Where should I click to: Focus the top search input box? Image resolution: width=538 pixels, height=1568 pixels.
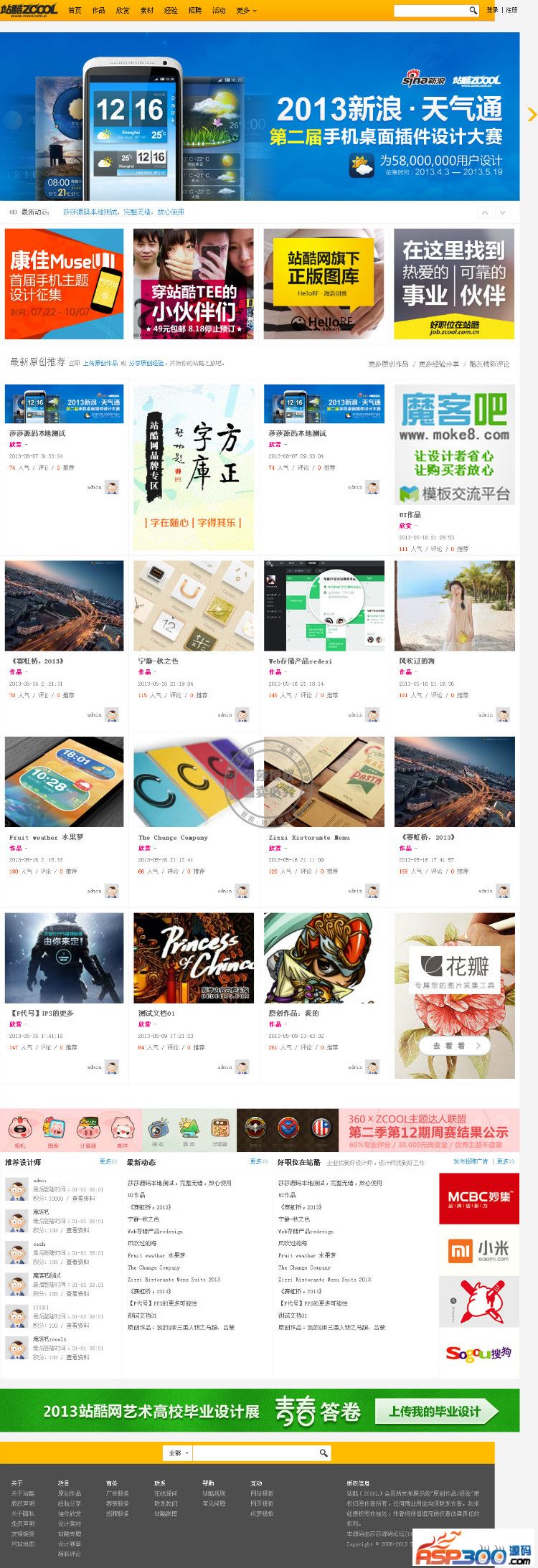[430, 10]
